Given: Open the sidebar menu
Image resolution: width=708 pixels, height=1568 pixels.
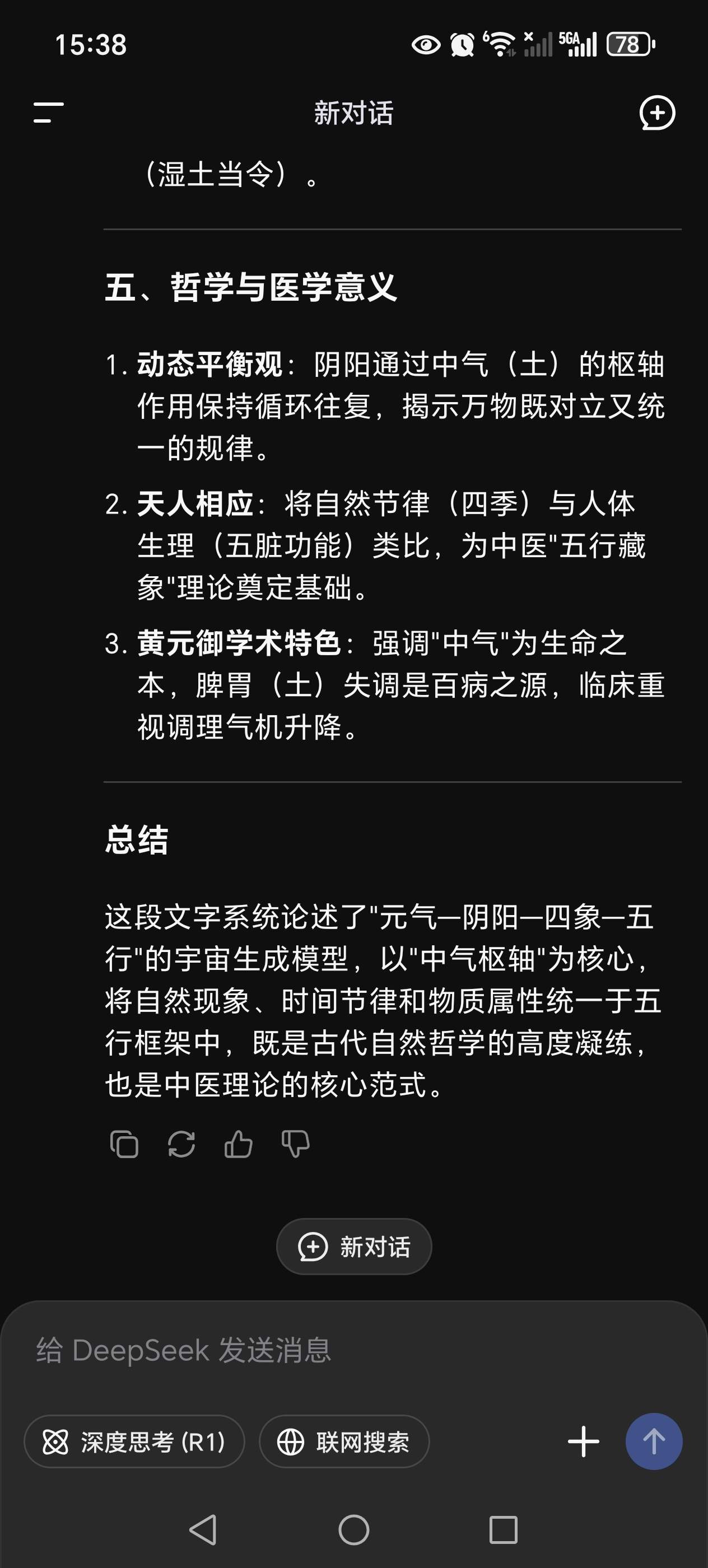Looking at the screenshot, I should 48,113.
